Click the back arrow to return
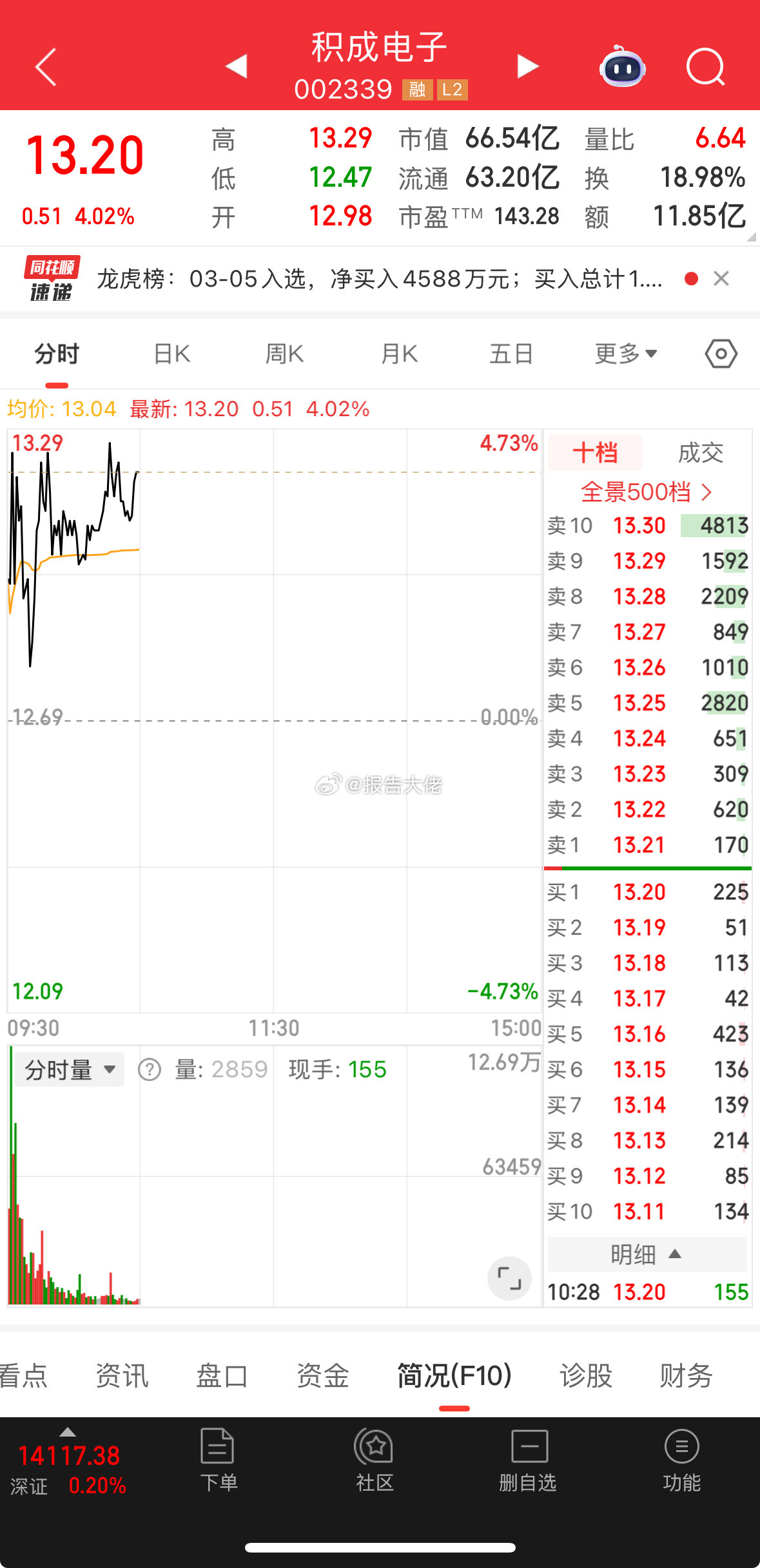Screen dimensions: 760x1568 pos(44,66)
